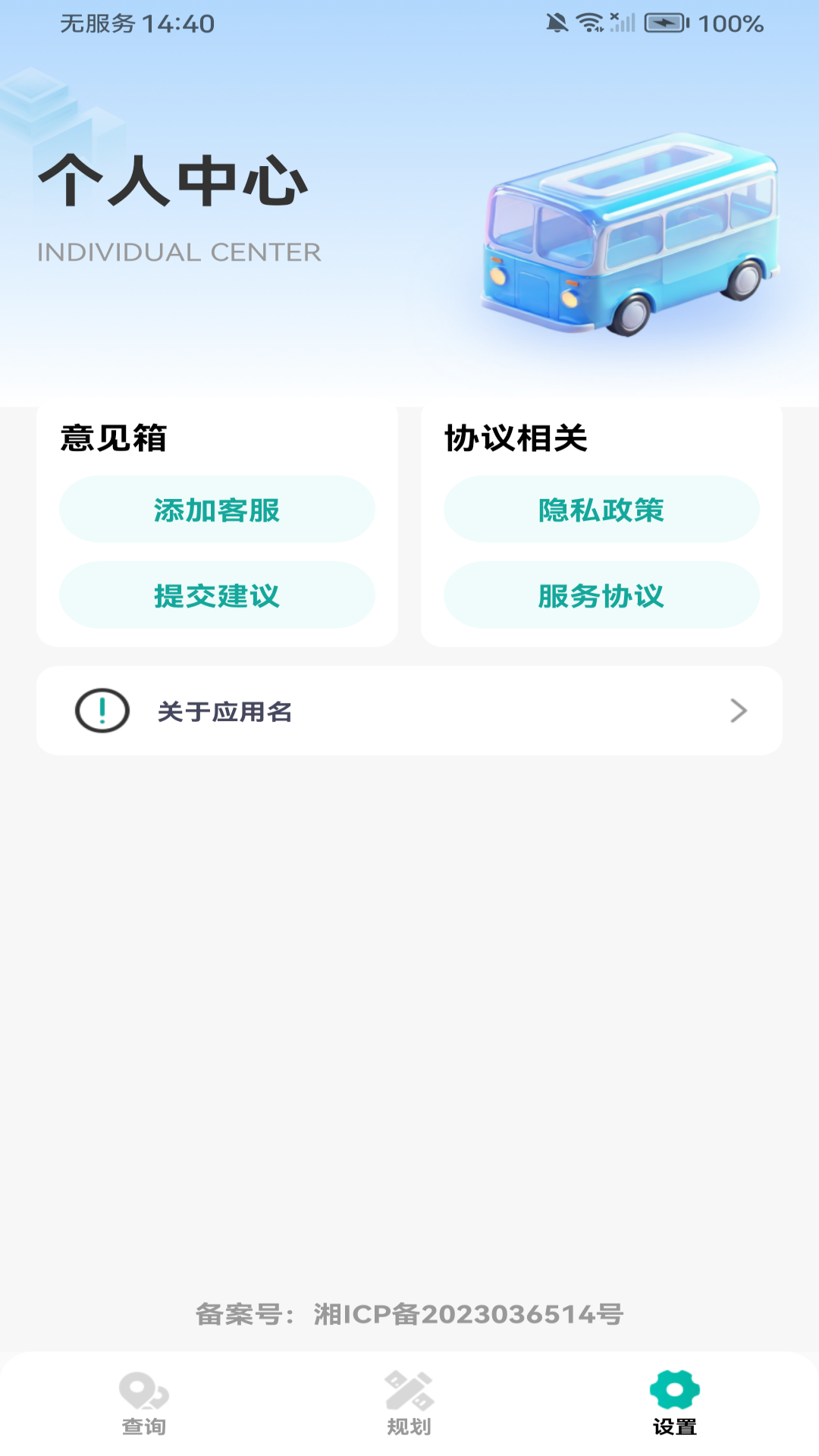Click the exclamation mark circle icon
819x1456 pixels.
(102, 711)
